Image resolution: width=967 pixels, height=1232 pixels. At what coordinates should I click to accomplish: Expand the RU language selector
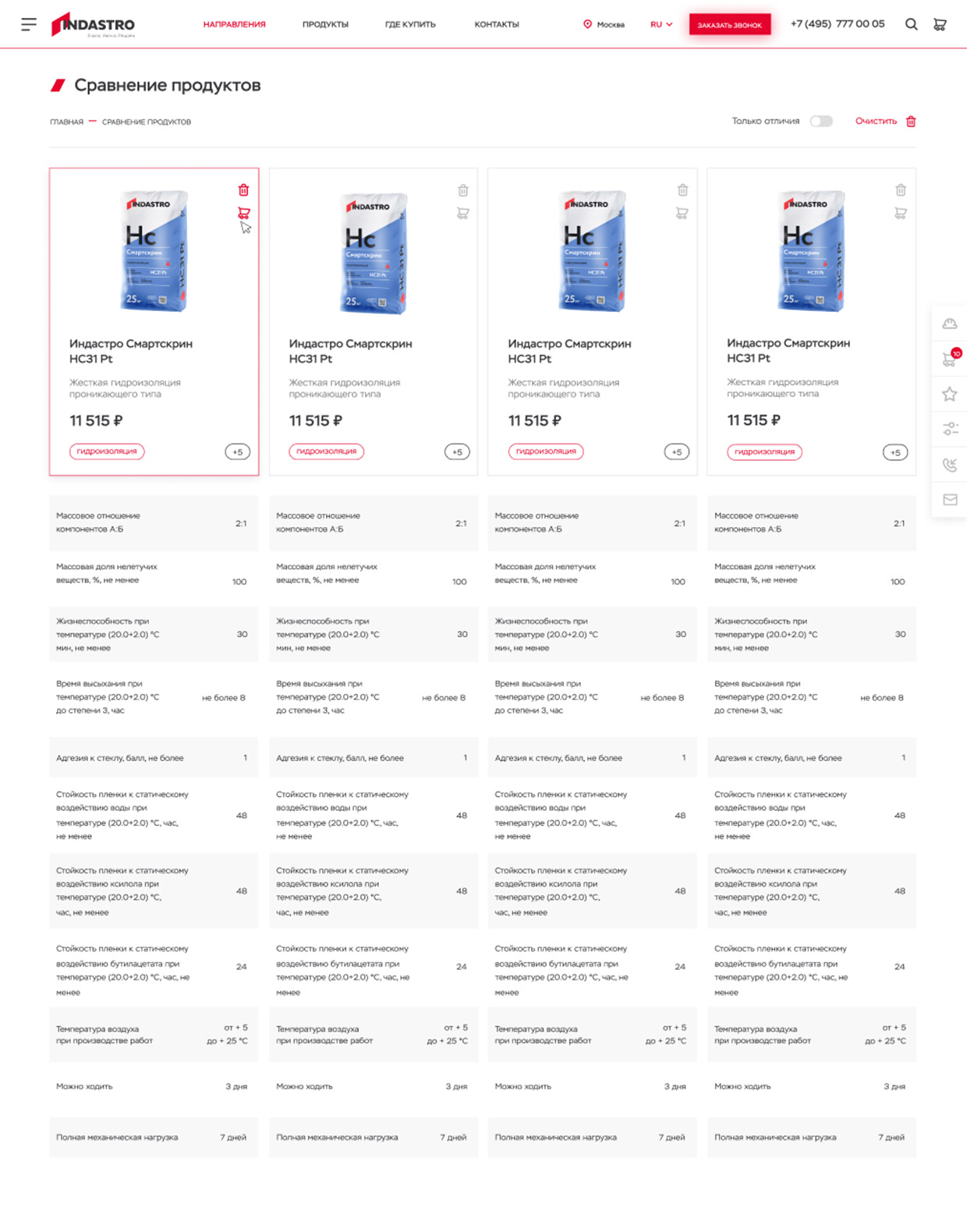[661, 24]
